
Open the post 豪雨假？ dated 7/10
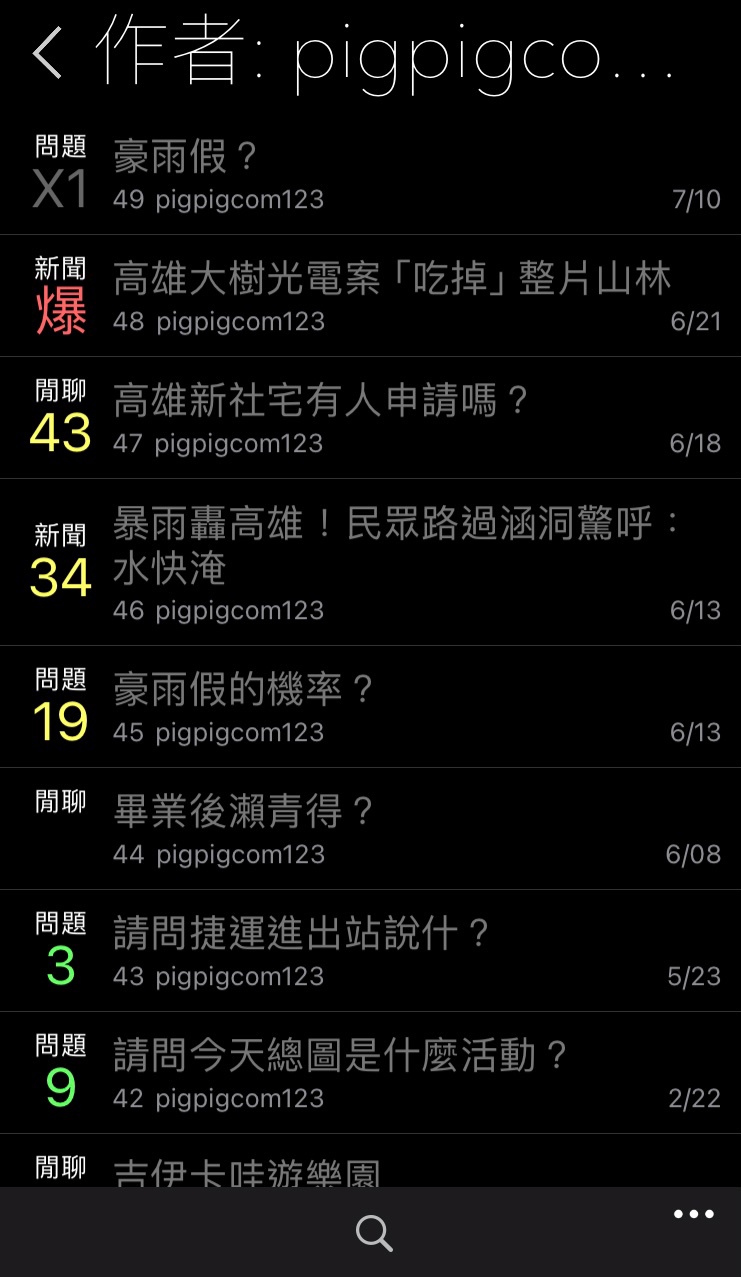click(x=370, y=174)
